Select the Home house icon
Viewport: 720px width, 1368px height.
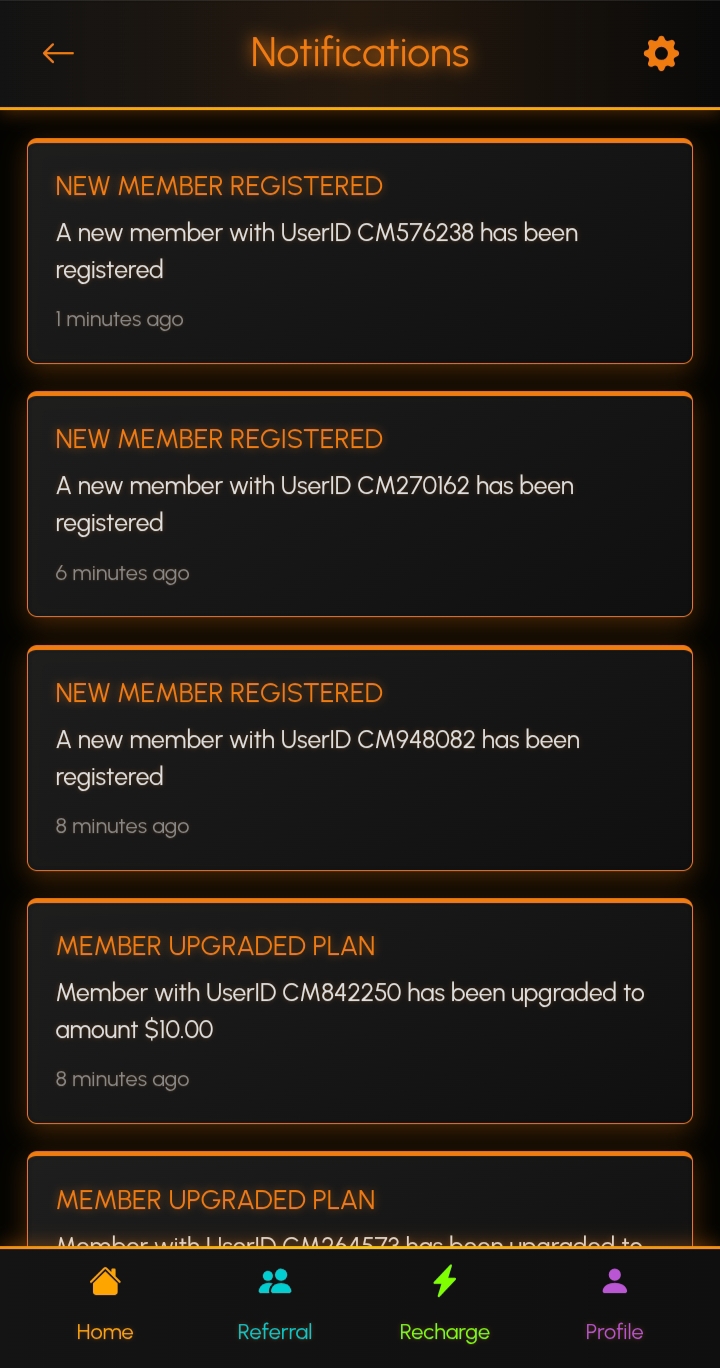[105, 1281]
